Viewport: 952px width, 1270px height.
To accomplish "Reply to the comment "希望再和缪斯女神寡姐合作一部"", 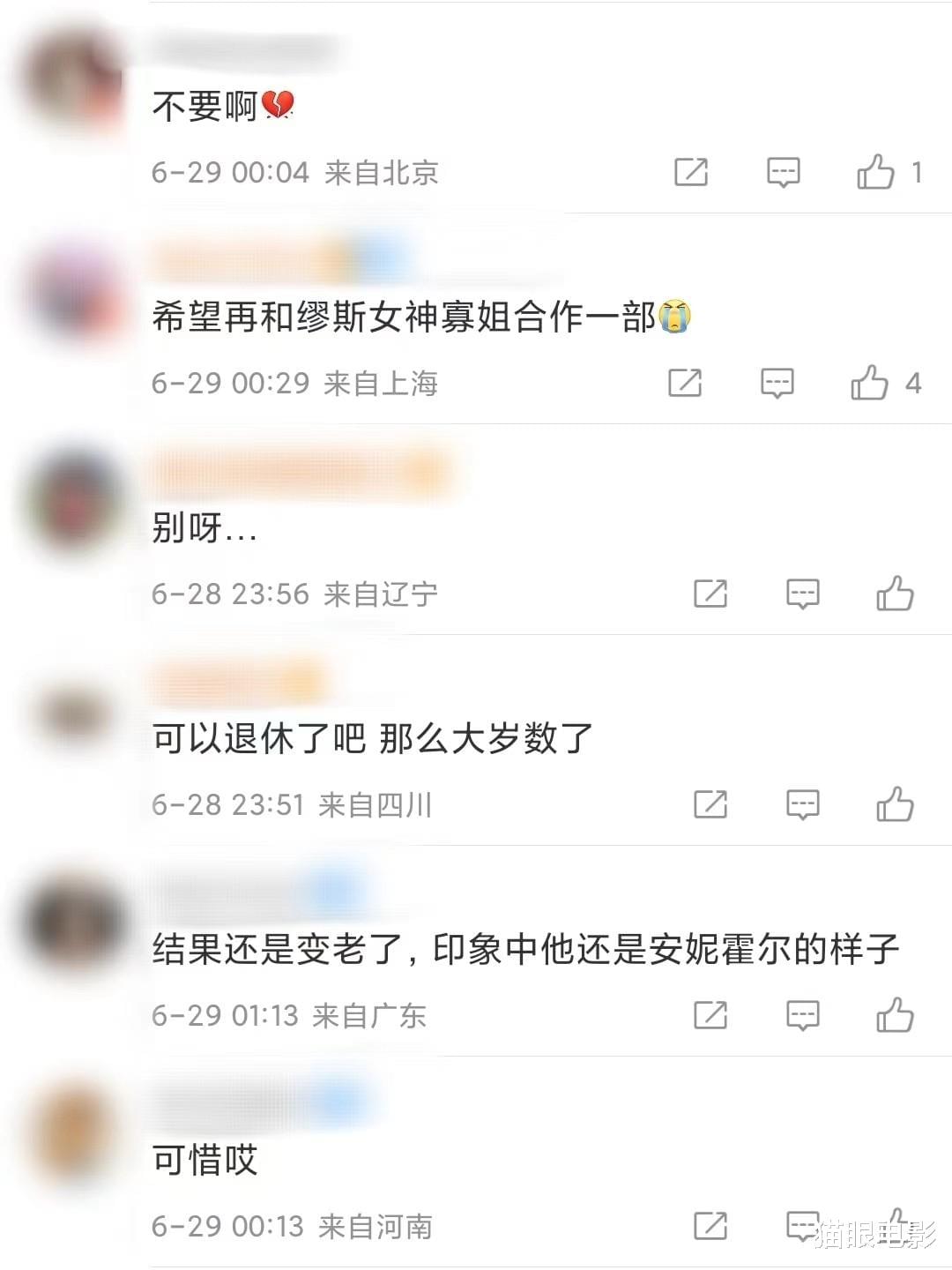I will (777, 383).
